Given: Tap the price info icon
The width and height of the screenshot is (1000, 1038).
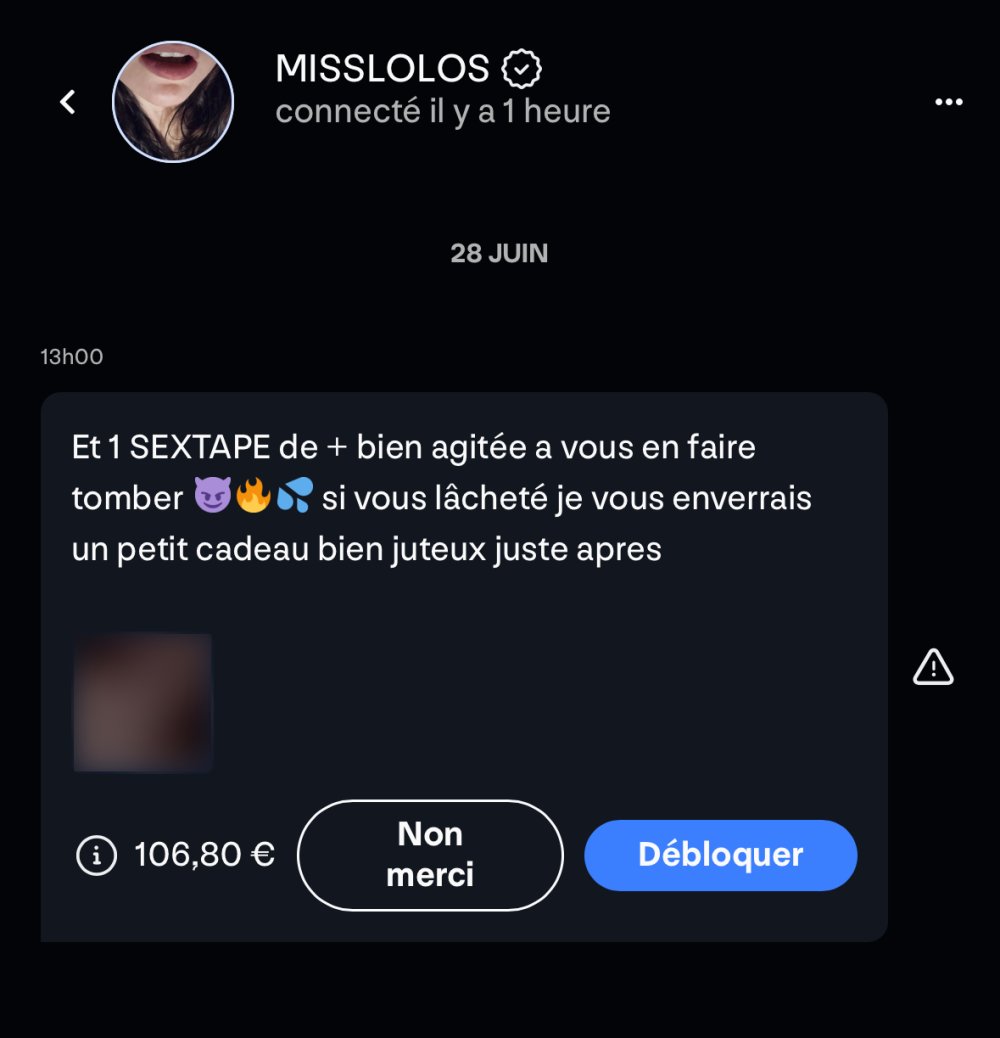Looking at the screenshot, I should coord(96,855).
